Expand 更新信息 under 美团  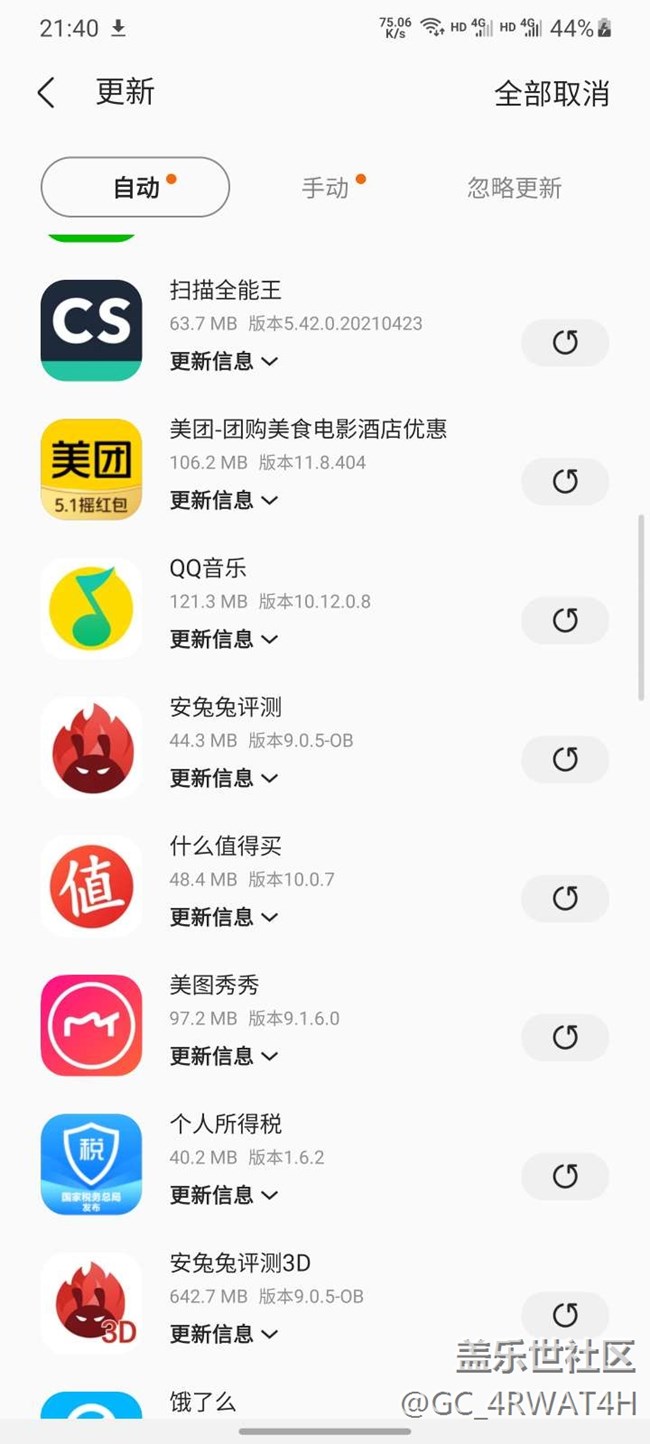224,500
